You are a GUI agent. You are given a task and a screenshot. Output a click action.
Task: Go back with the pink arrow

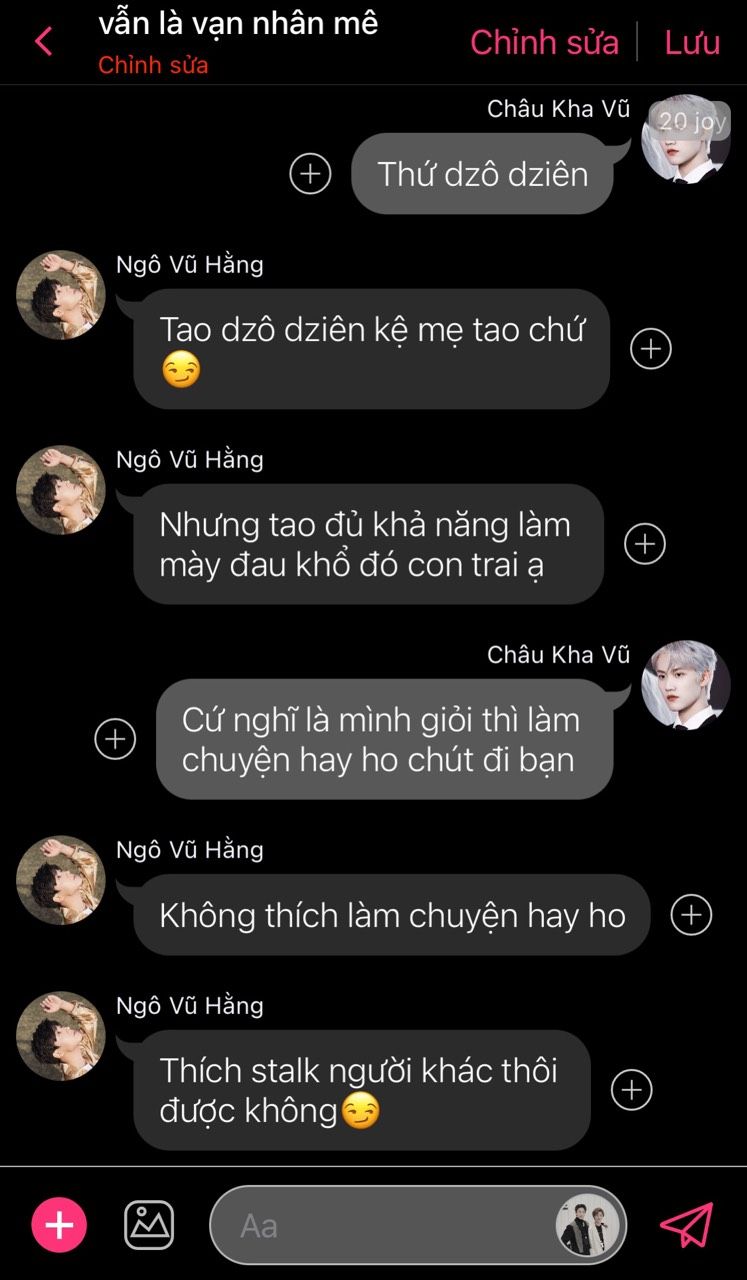pos(43,42)
